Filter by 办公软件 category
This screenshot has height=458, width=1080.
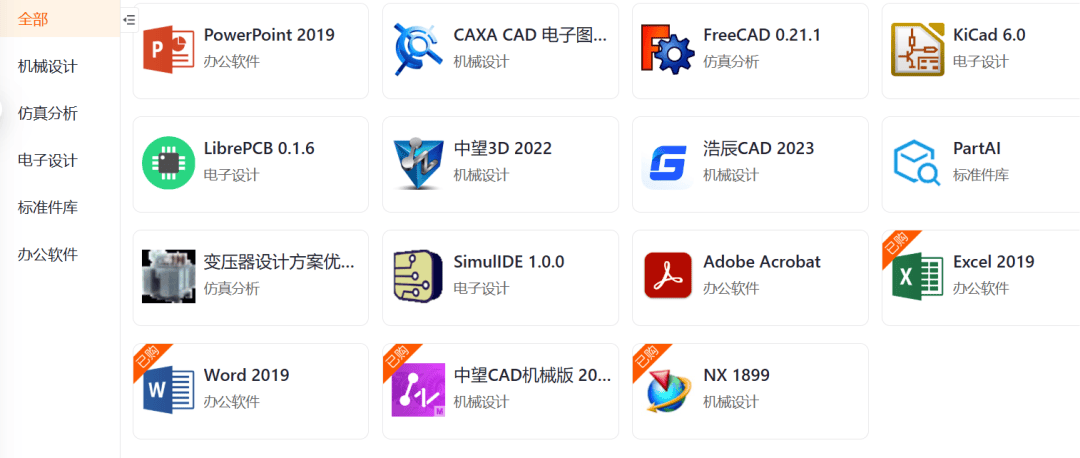tap(48, 254)
